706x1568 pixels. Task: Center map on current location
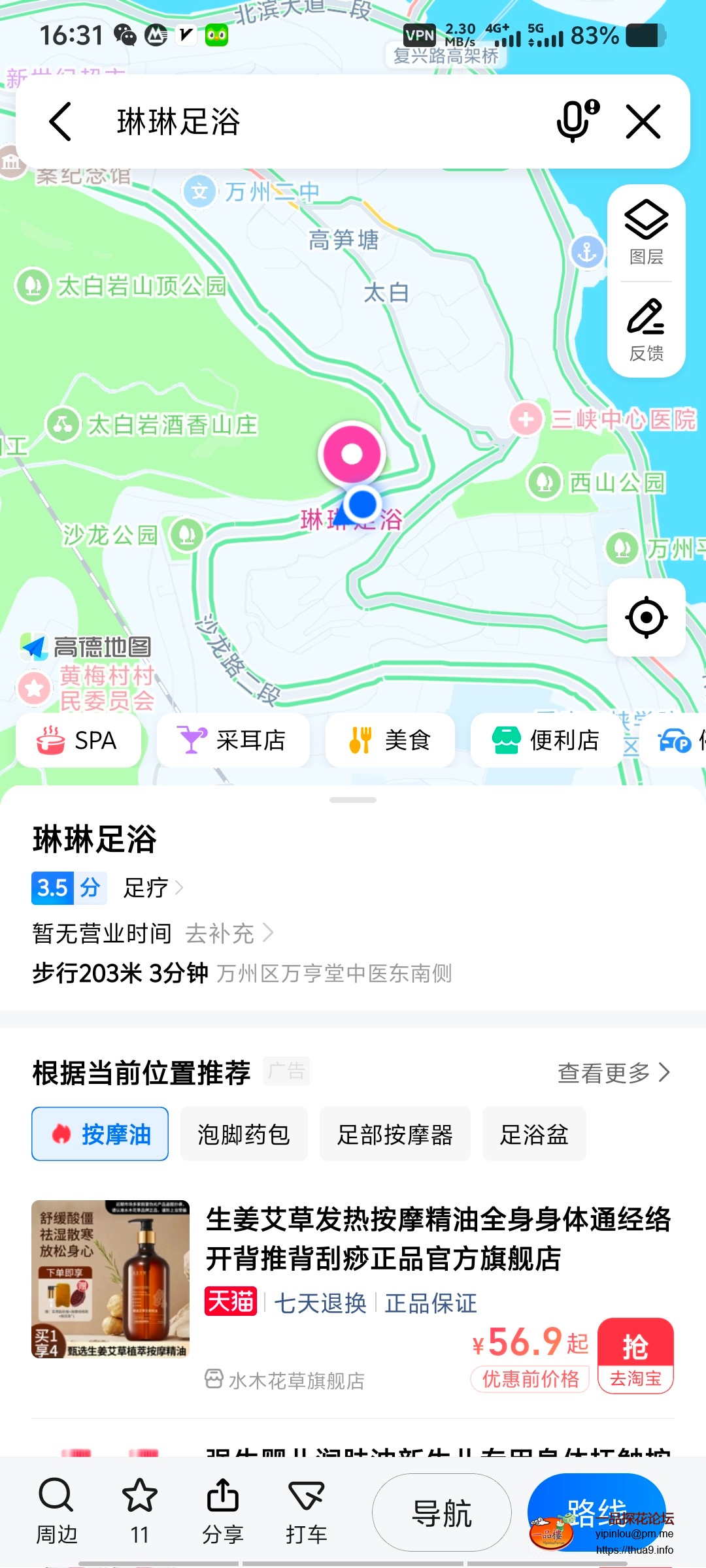pos(646,619)
